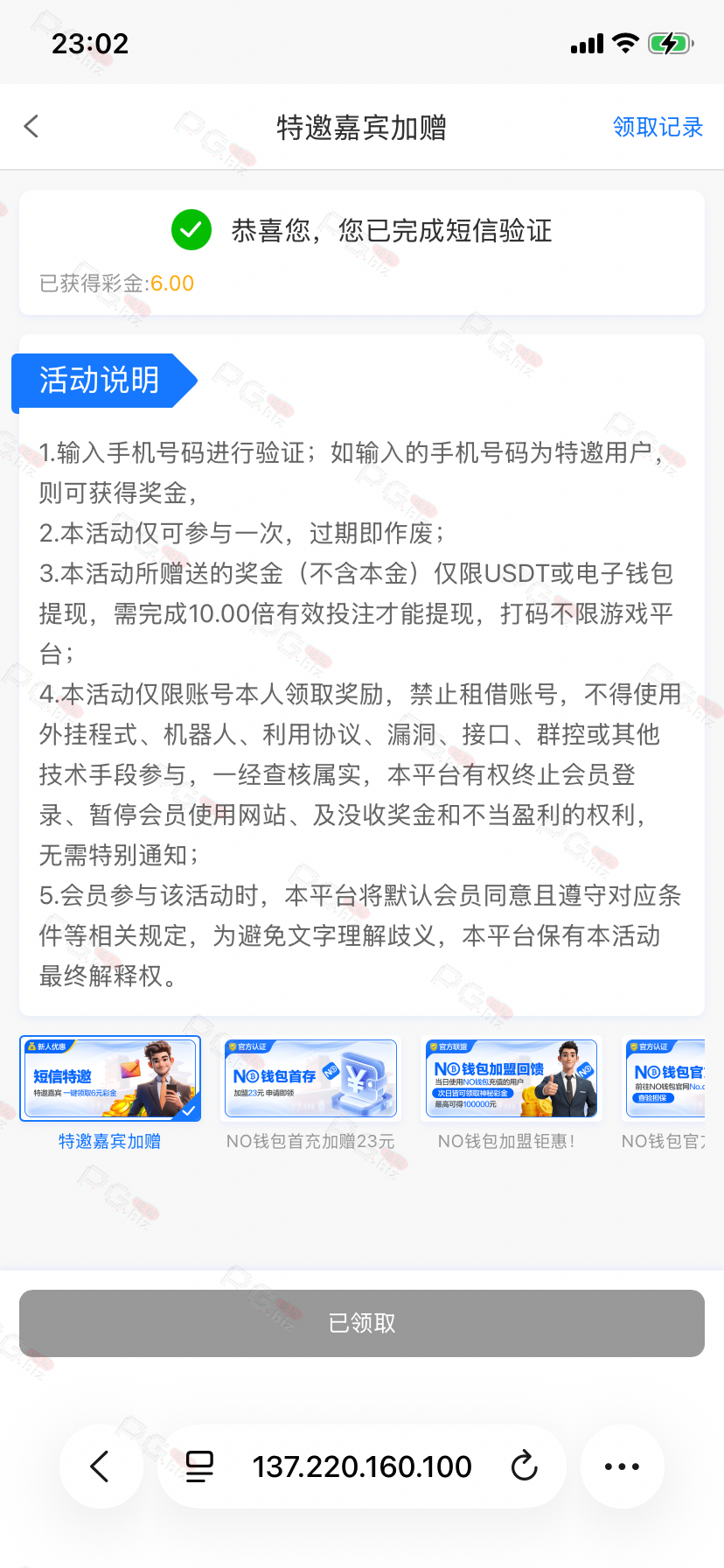Tap the browser back arrow button
Viewport: 724px width, 1568px height.
pos(101,1466)
